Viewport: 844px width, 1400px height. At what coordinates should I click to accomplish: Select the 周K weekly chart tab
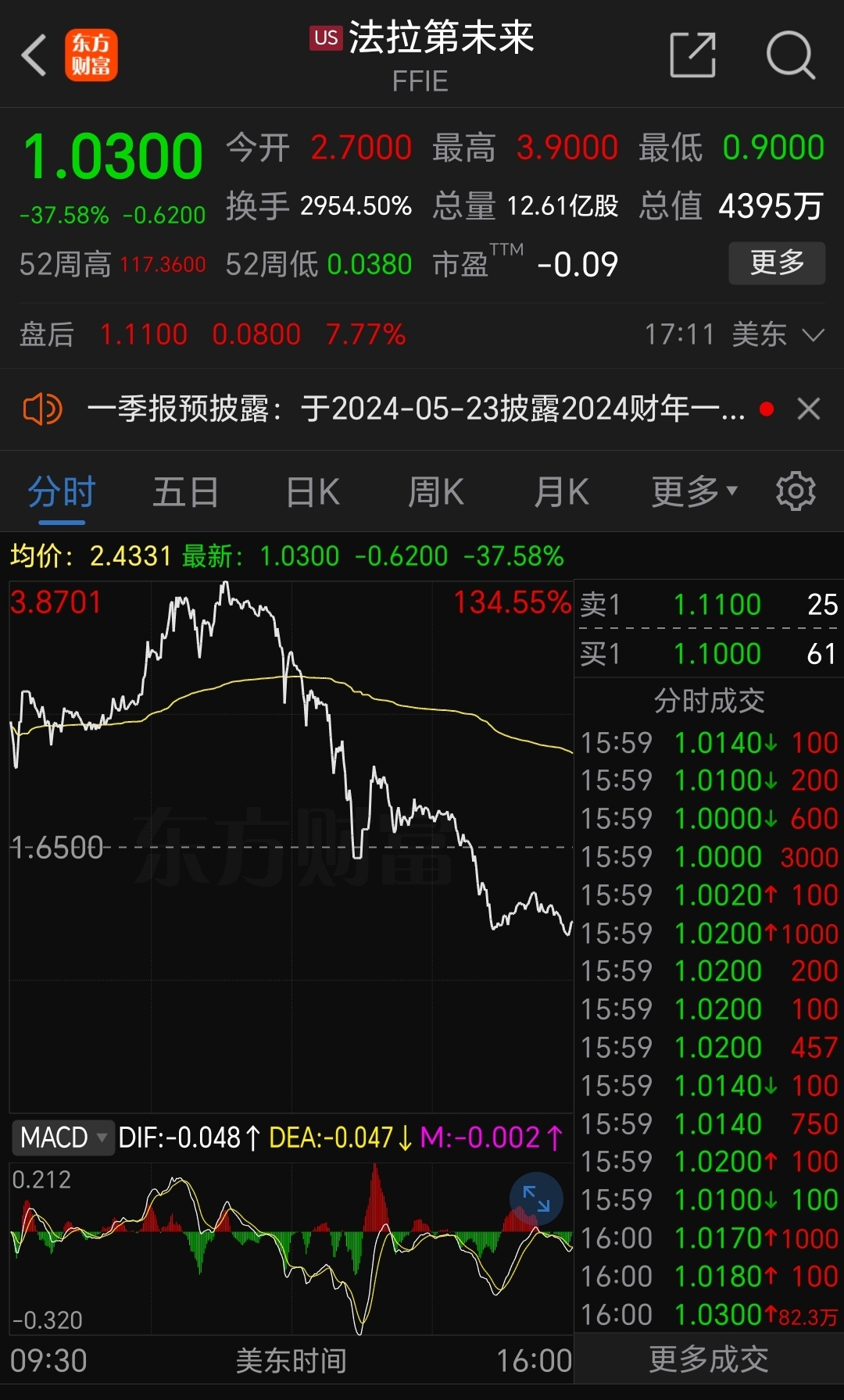coord(435,492)
